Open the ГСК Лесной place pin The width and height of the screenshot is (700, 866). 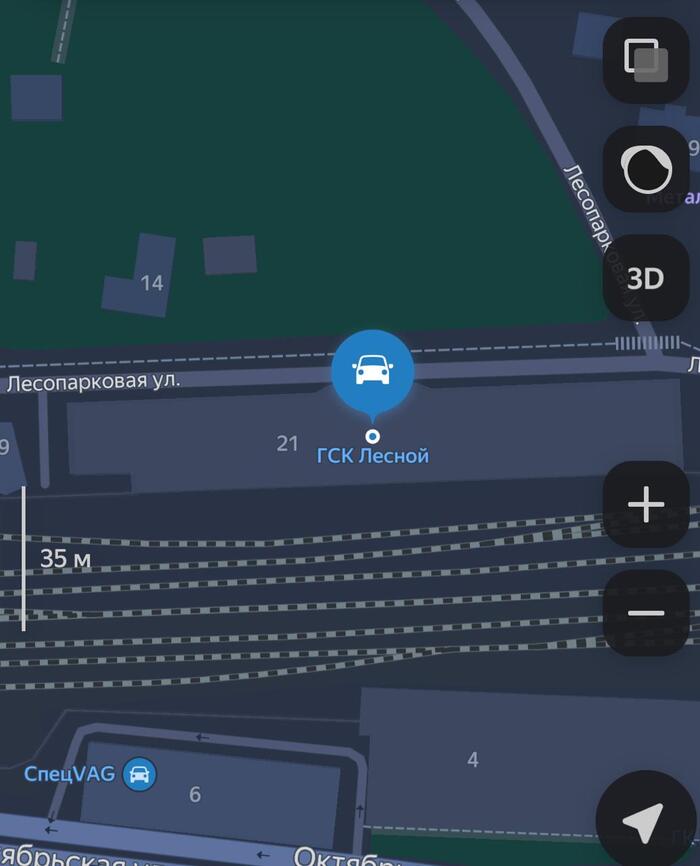click(x=373, y=371)
